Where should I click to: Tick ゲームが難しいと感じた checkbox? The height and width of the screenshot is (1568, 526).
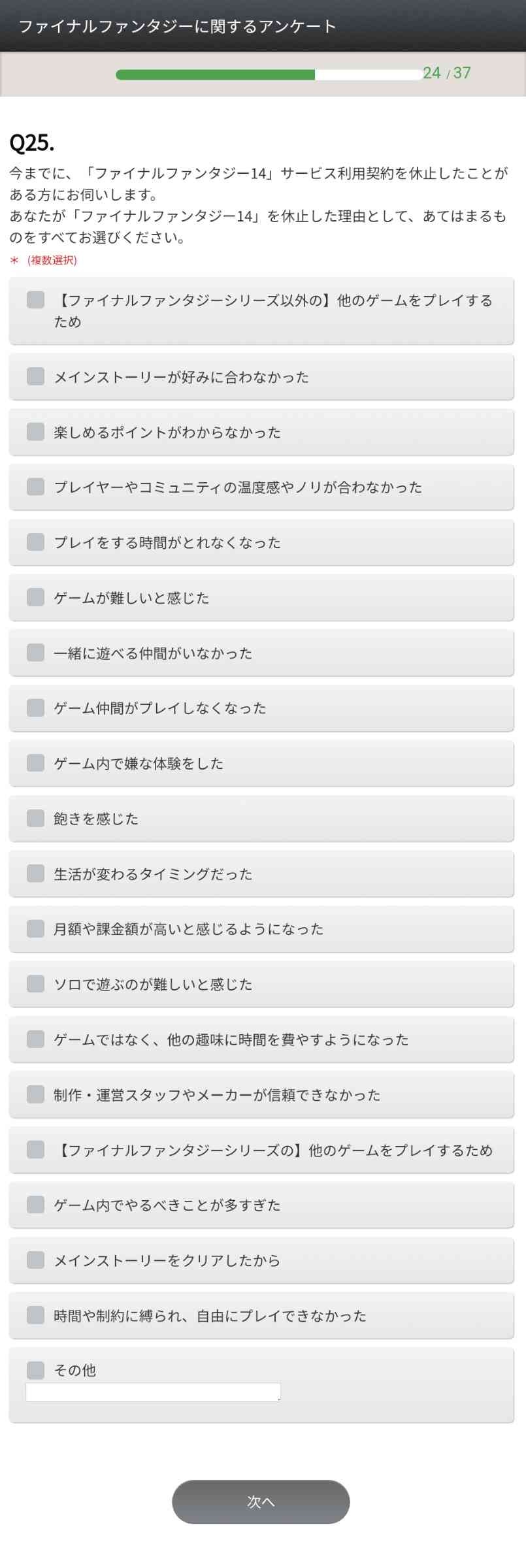point(35,597)
